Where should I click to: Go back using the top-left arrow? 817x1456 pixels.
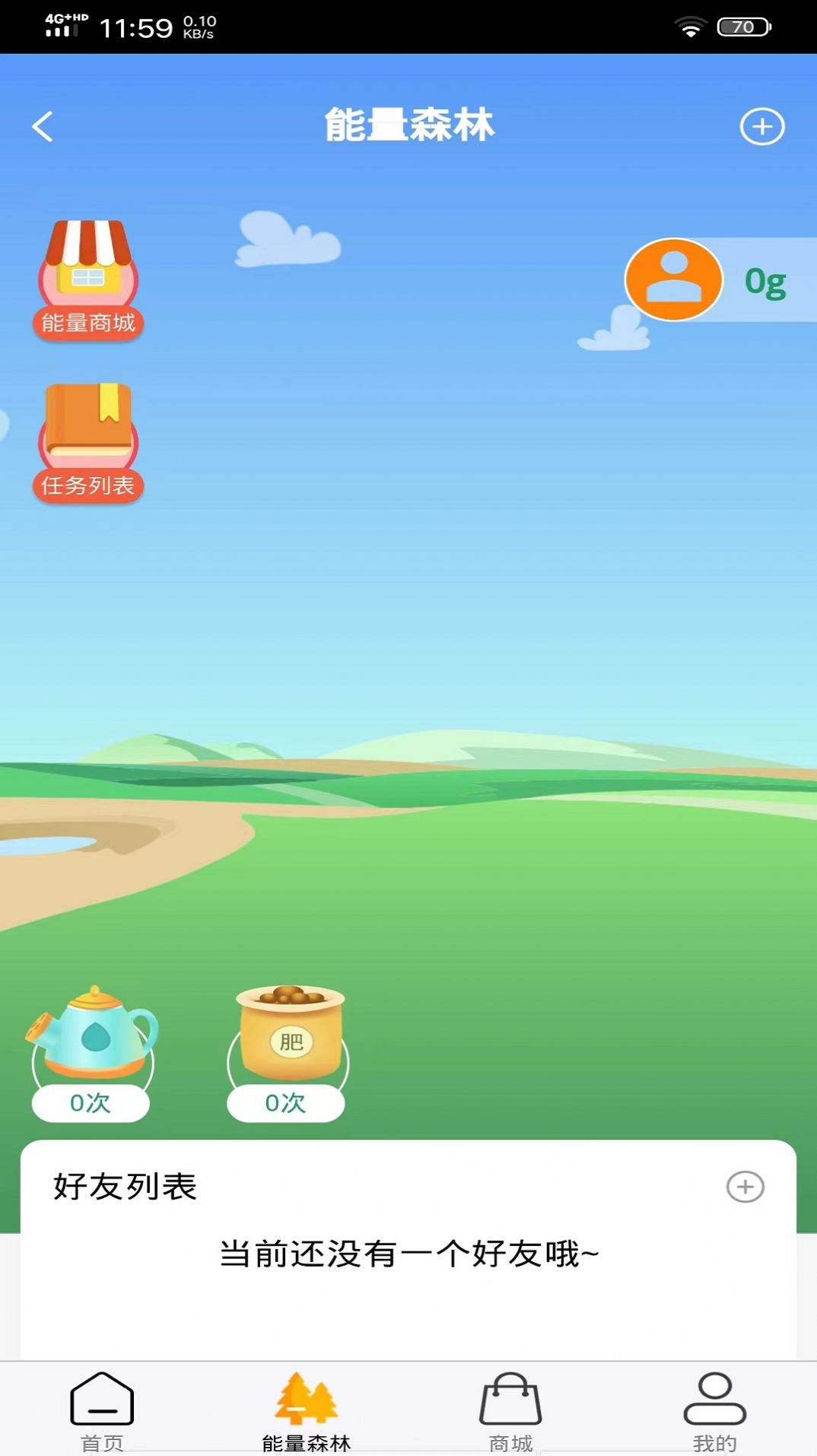tap(43, 126)
